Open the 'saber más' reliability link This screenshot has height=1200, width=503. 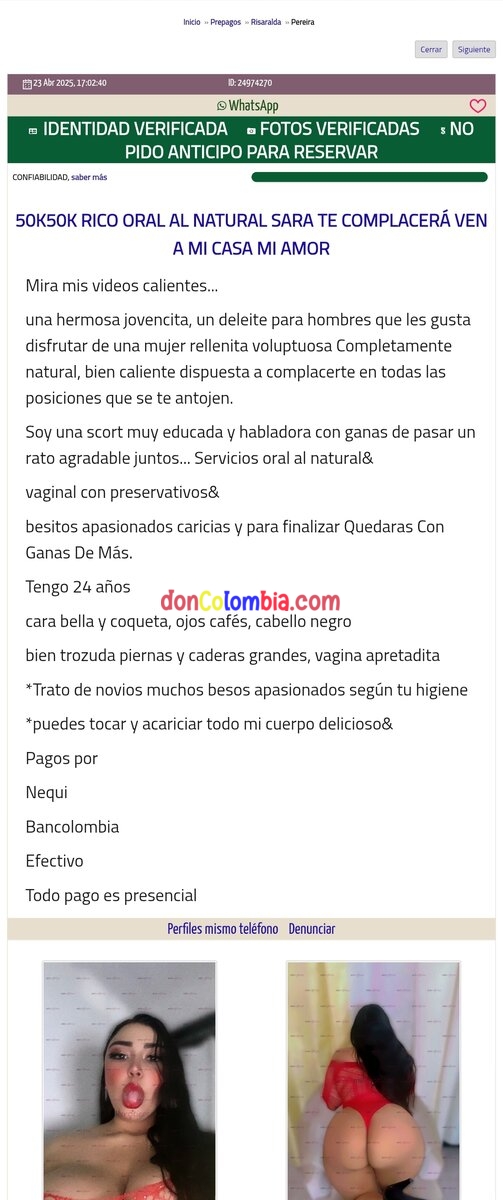(x=89, y=177)
